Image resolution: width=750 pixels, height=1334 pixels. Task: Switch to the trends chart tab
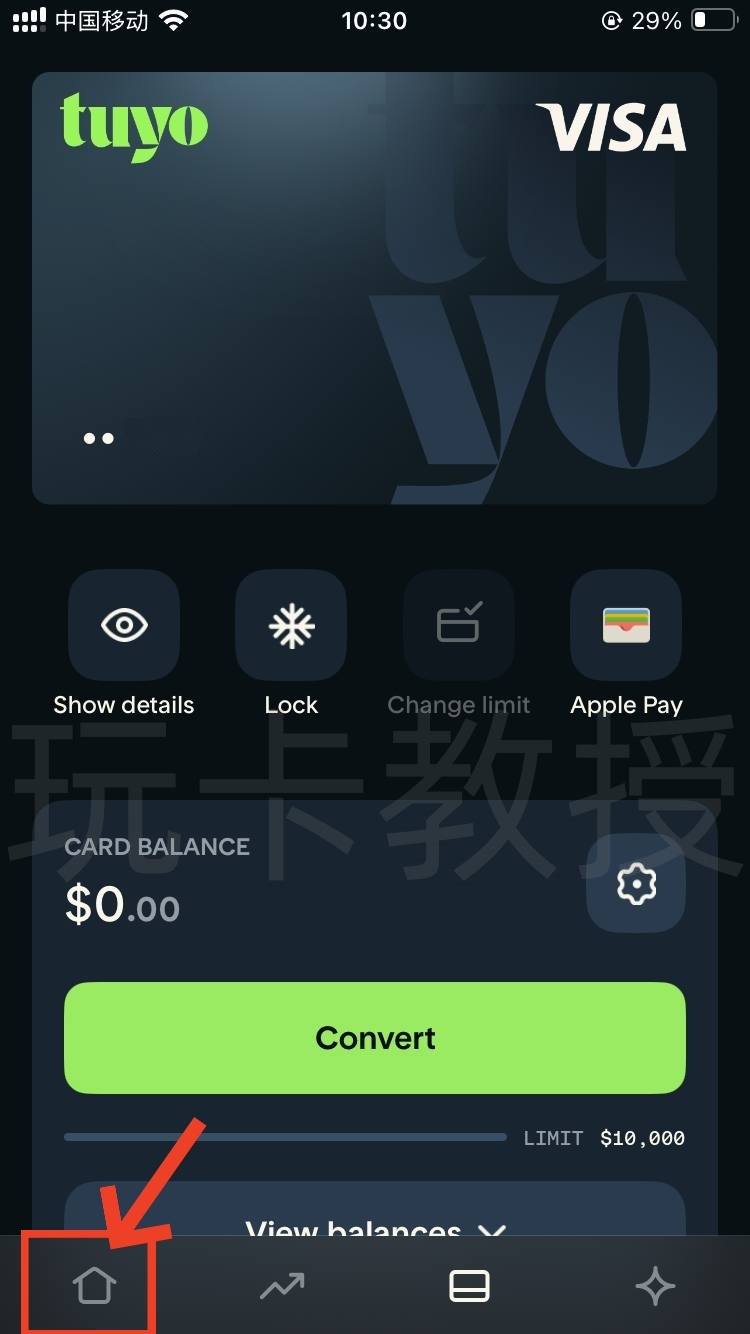282,1286
